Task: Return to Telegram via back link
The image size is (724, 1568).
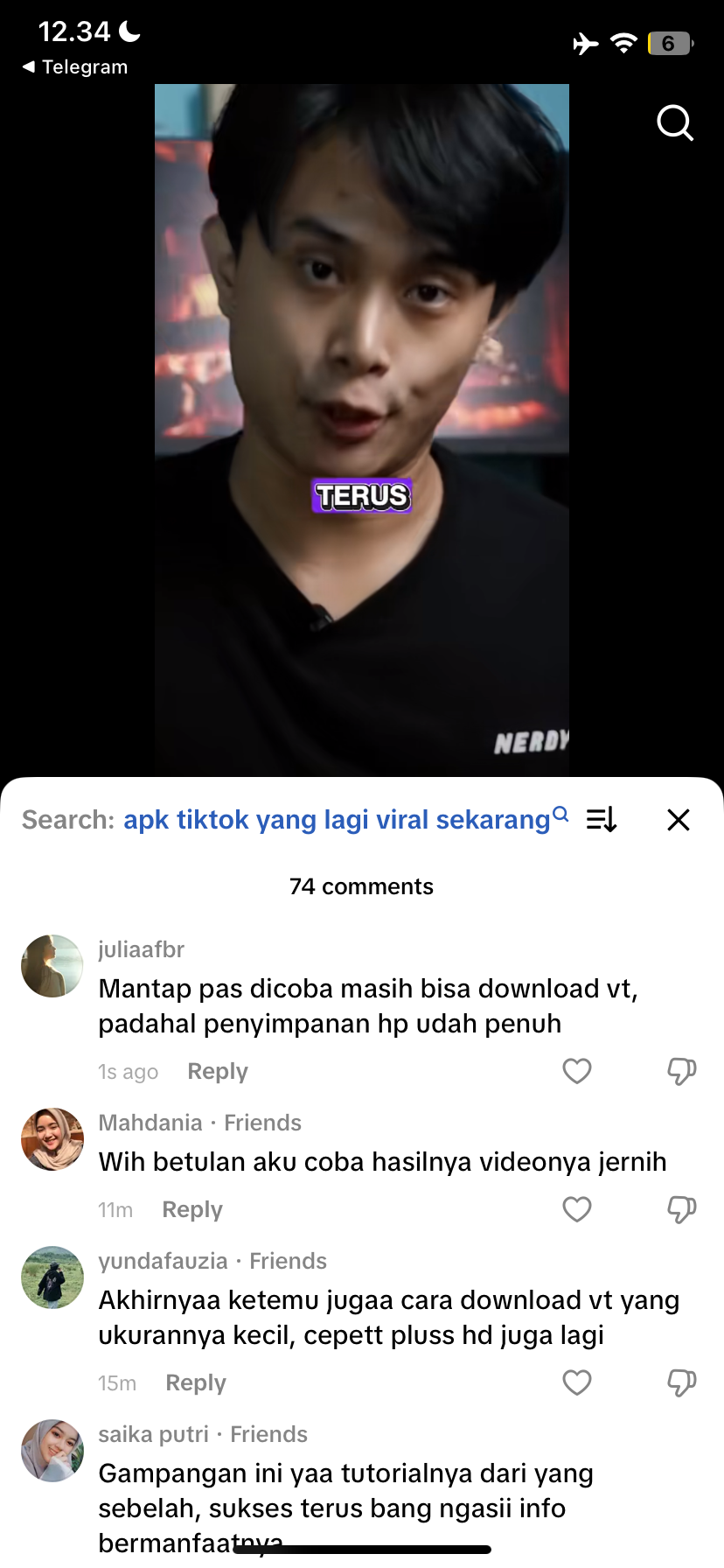Action: tap(75, 67)
